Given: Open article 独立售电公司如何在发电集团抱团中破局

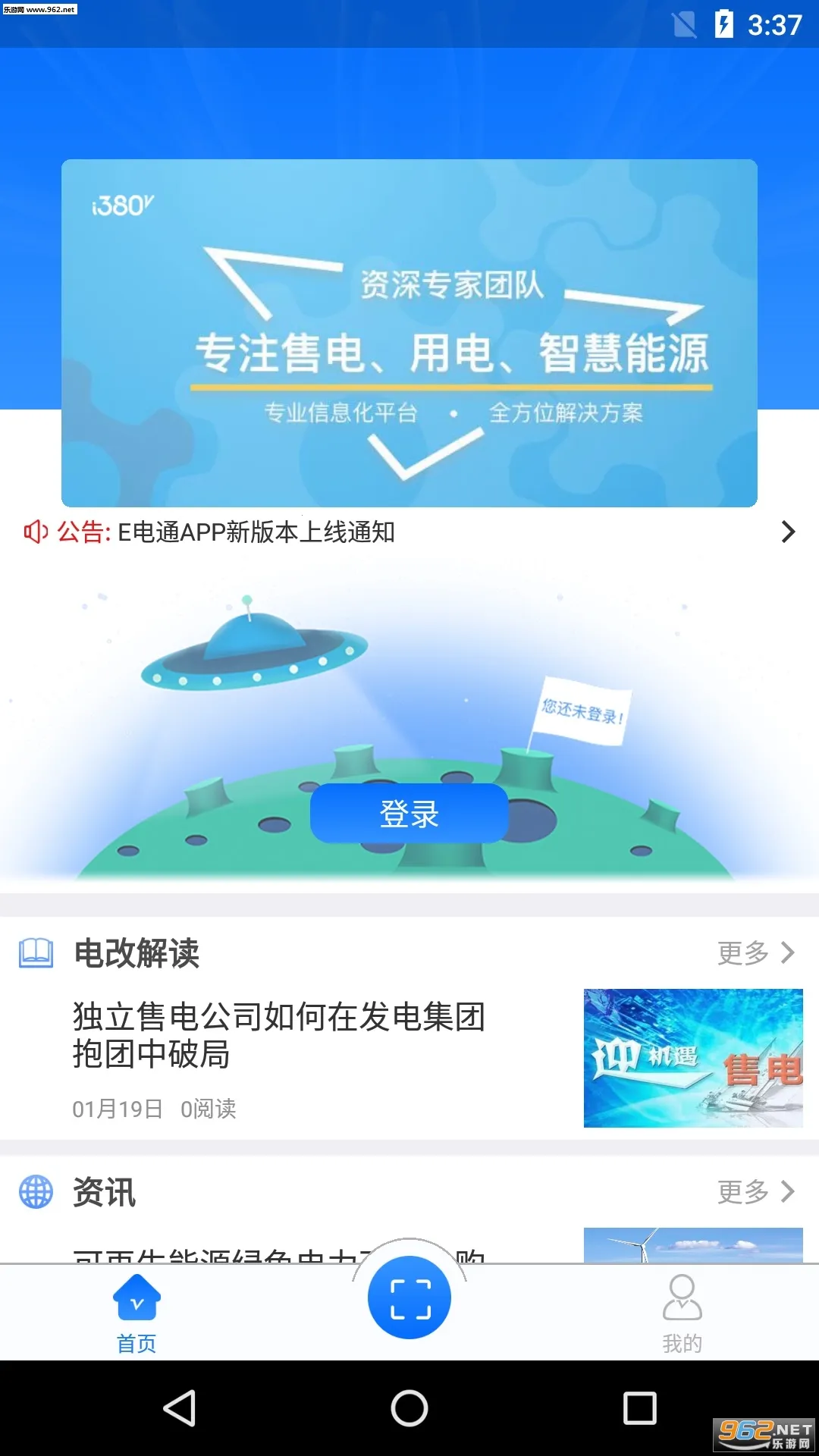Looking at the screenshot, I should (279, 1035).
